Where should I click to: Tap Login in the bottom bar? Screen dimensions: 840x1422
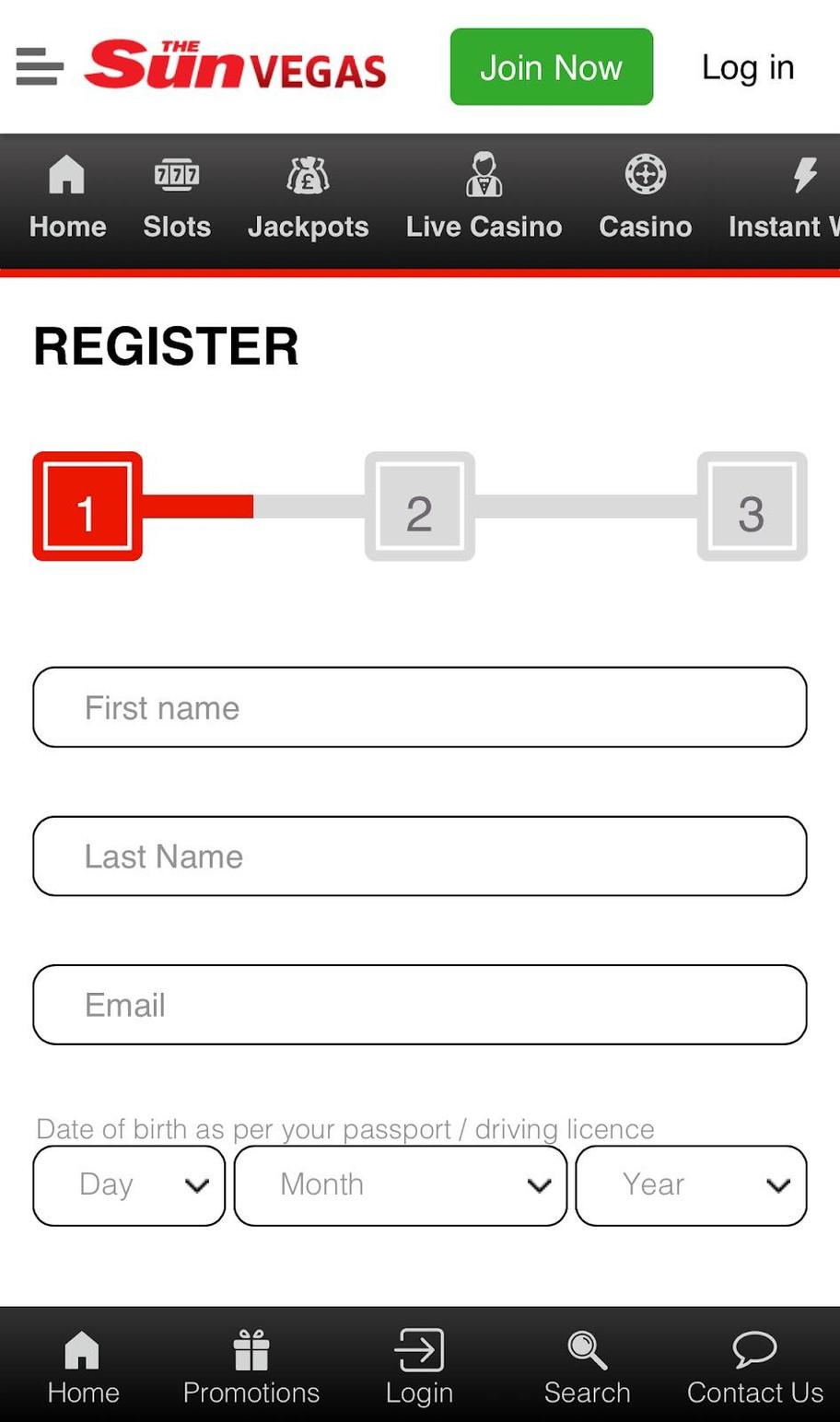(x=419, y=1367)
